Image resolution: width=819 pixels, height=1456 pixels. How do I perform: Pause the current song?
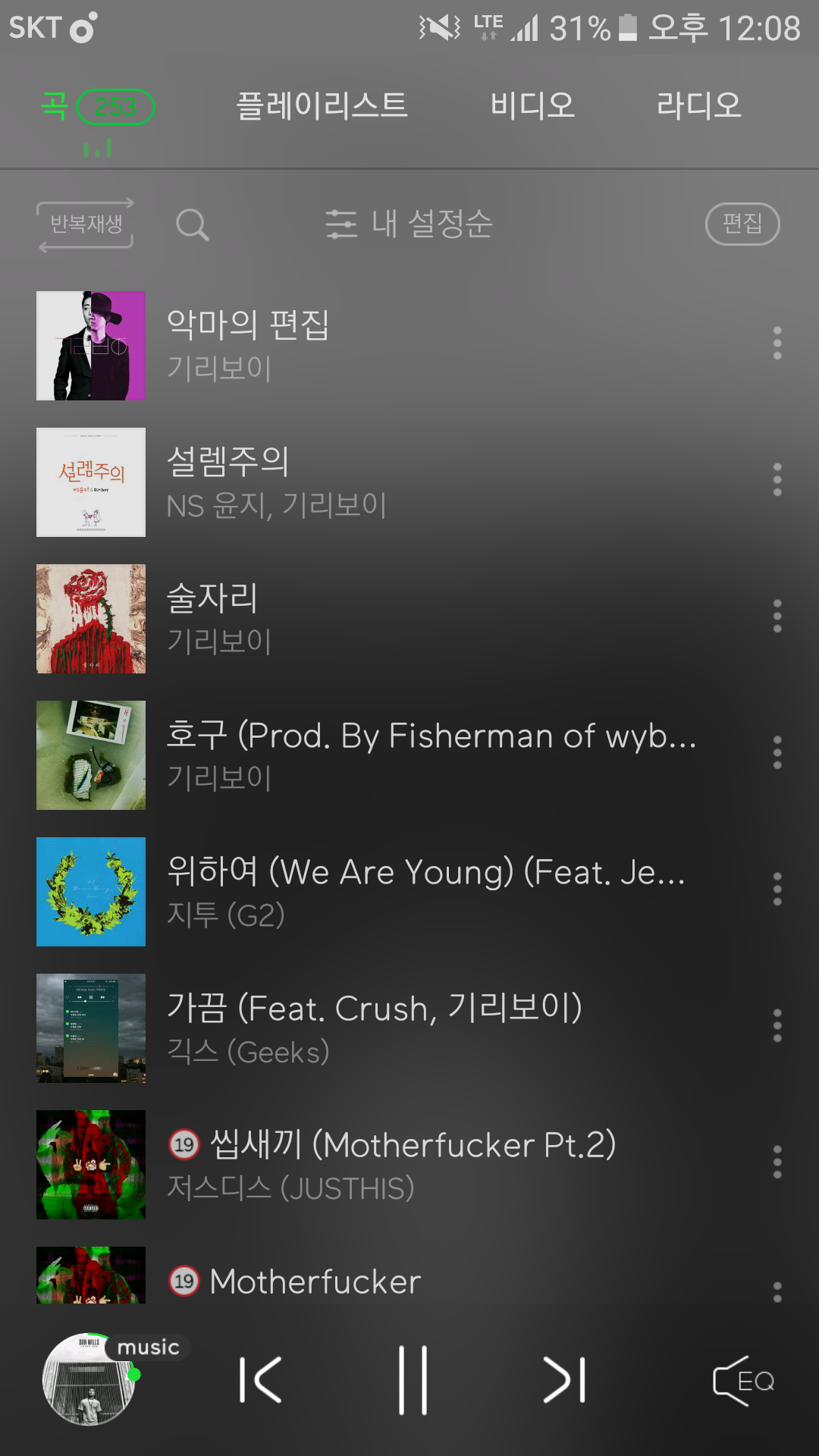coord(413,1380)
